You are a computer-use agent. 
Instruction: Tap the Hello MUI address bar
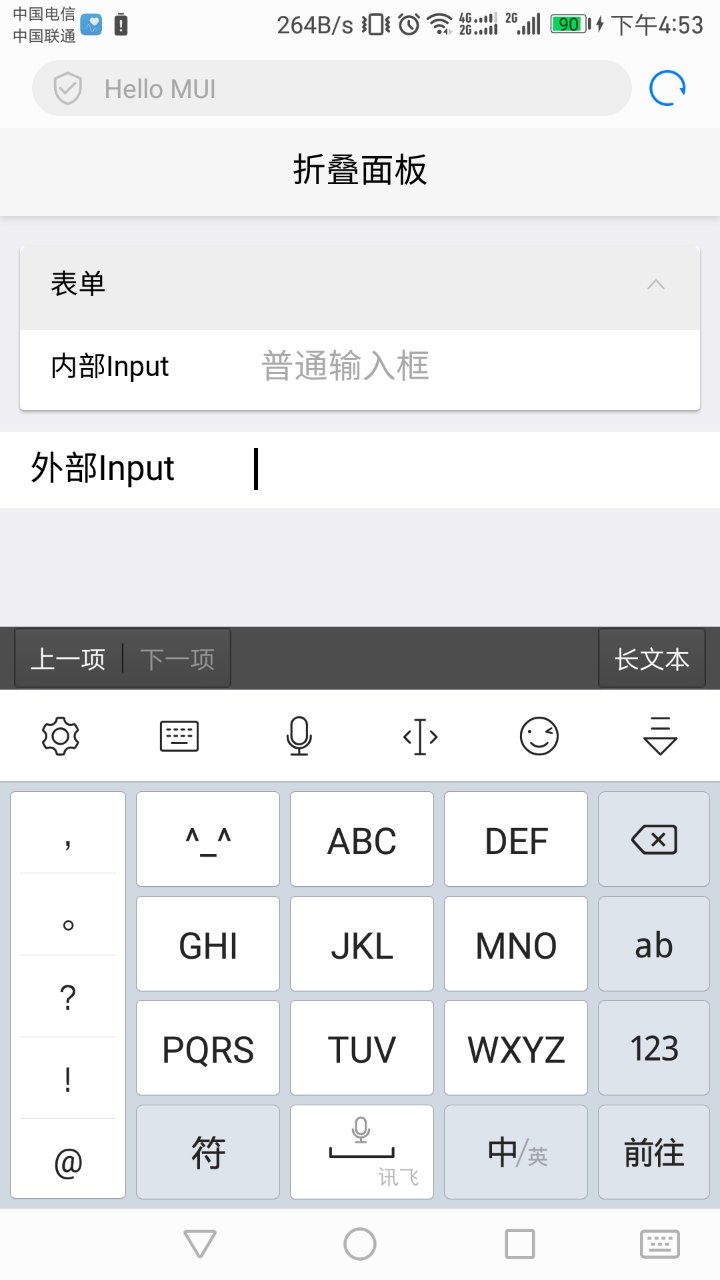click(x=332, y=89)
